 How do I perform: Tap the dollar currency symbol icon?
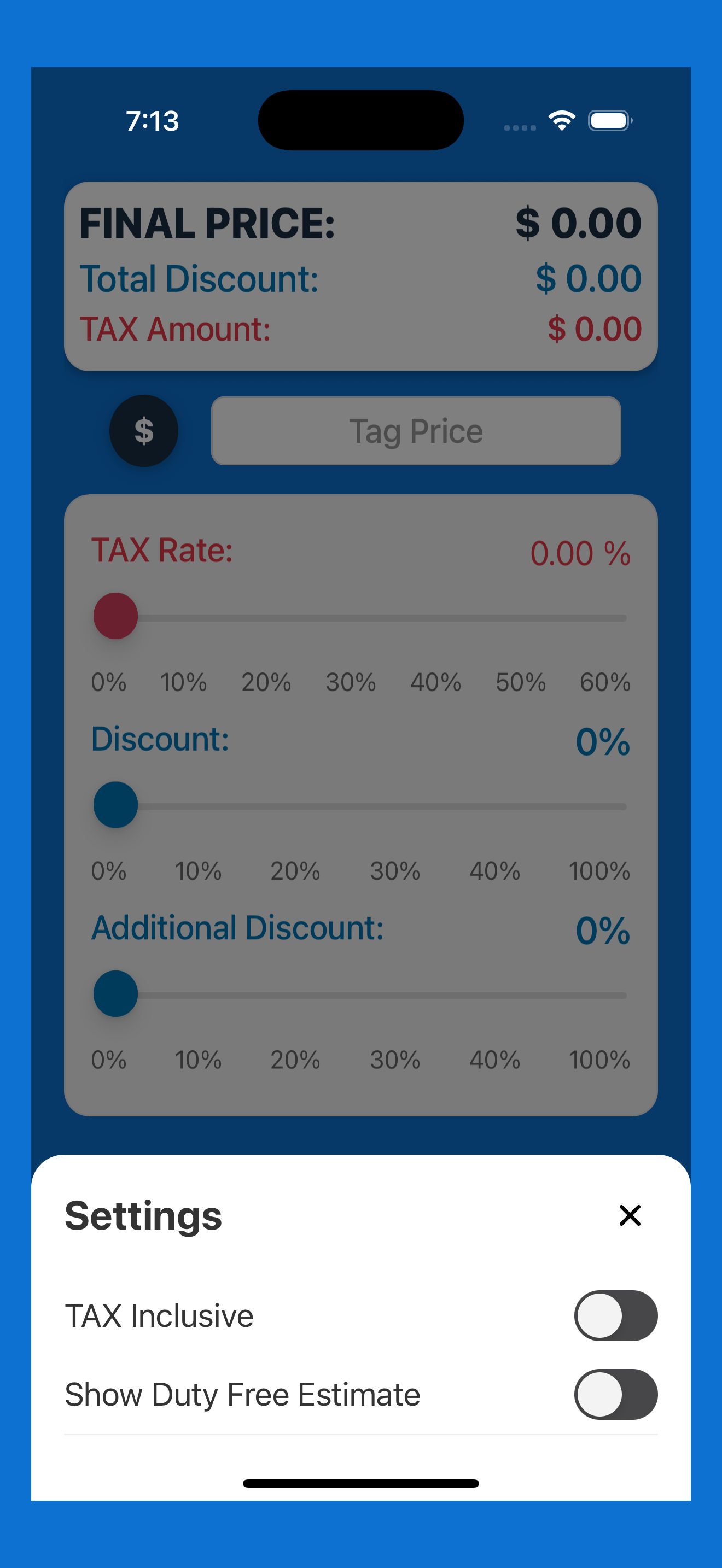(143, 431)
